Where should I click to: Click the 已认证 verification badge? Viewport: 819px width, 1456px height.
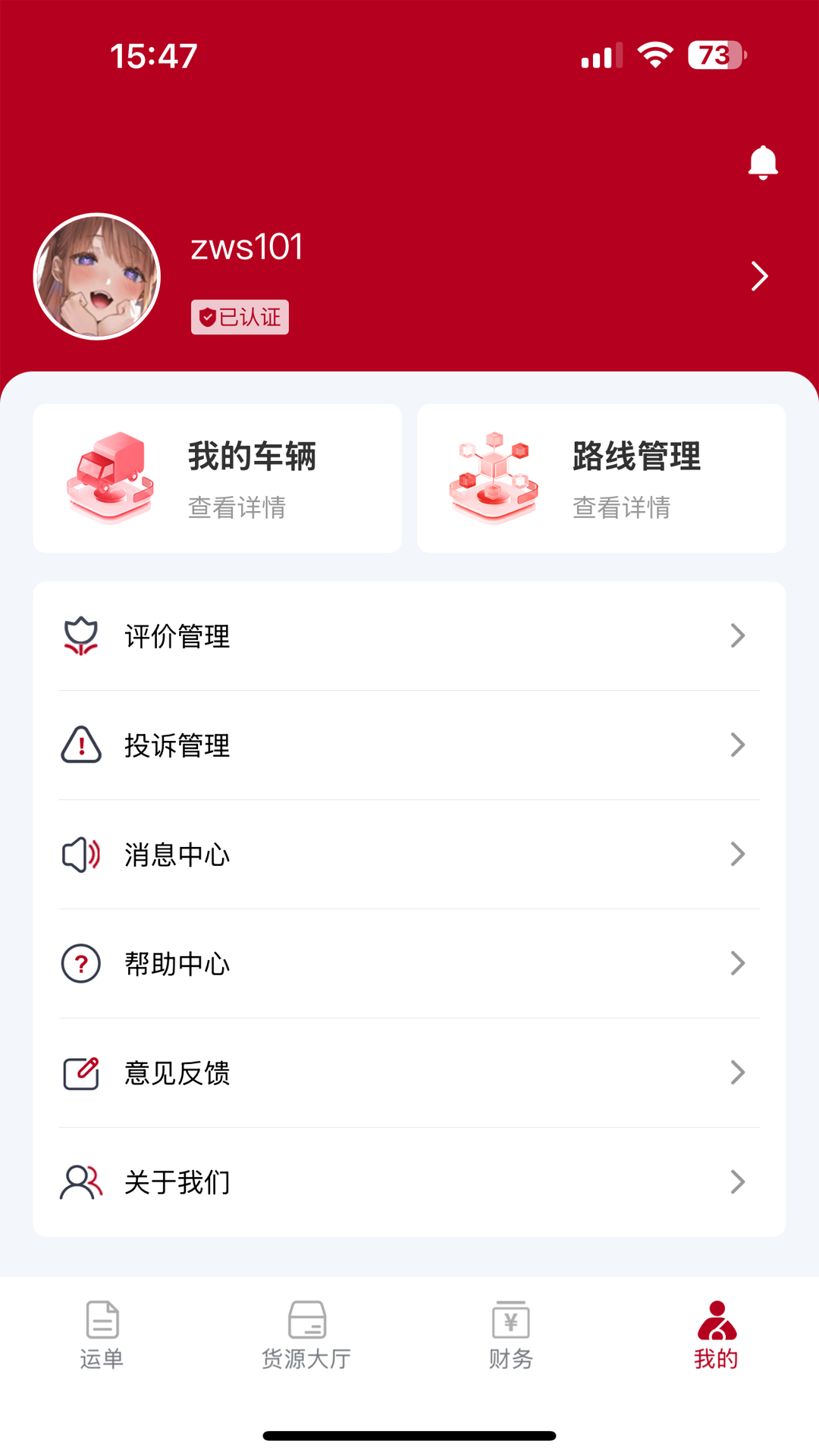point(240,317)
